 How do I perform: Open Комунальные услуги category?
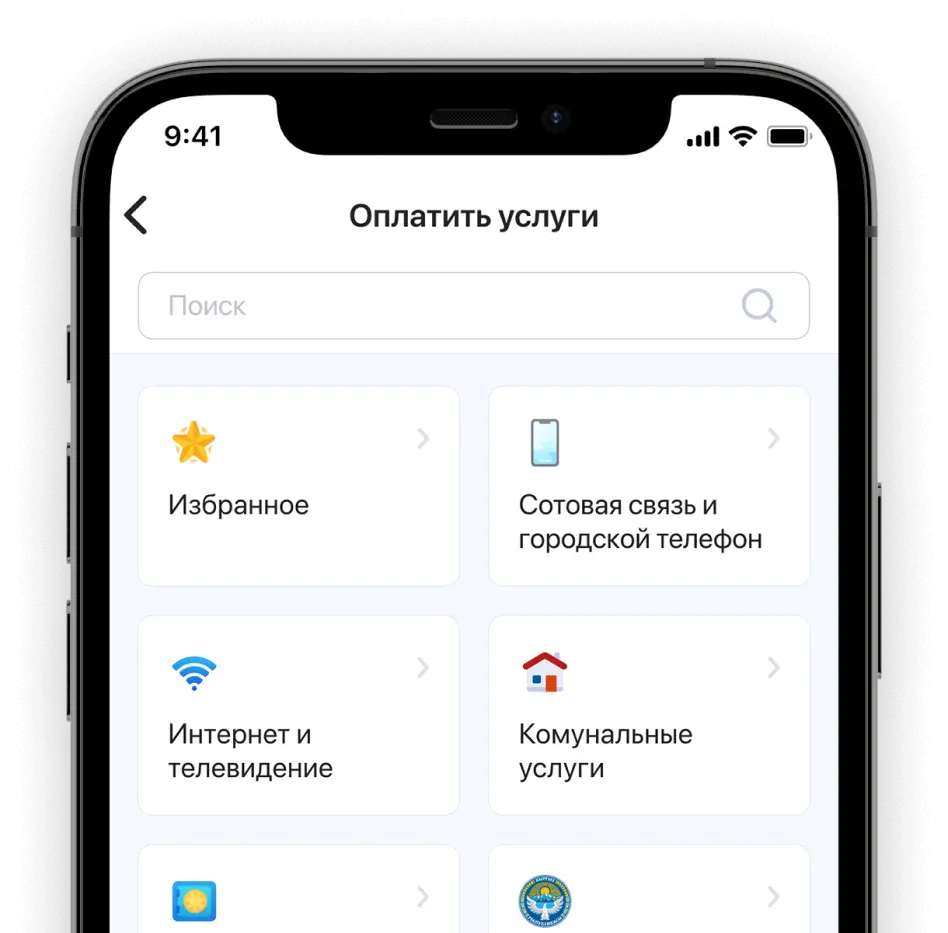coord(648,715)
